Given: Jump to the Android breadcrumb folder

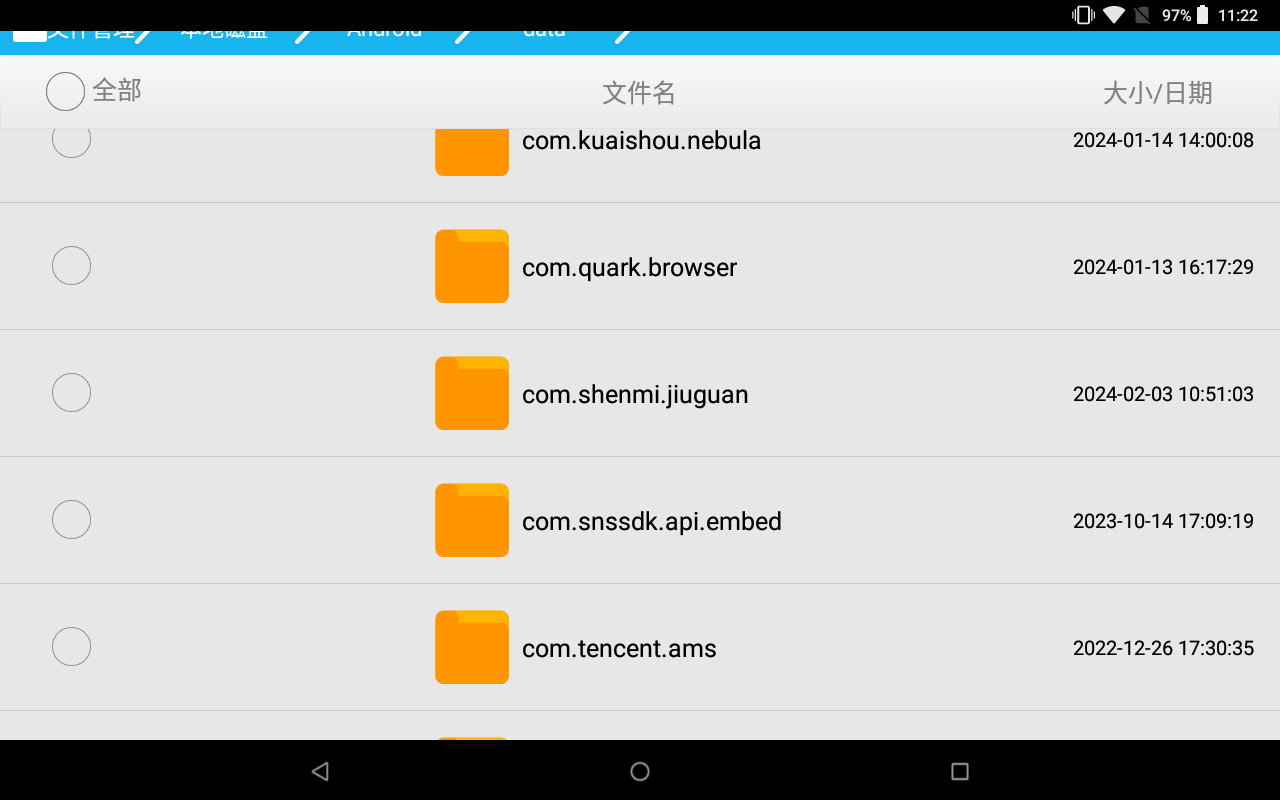Looking at the screenshot, I should pyautogui.click(x=385, y=36).
